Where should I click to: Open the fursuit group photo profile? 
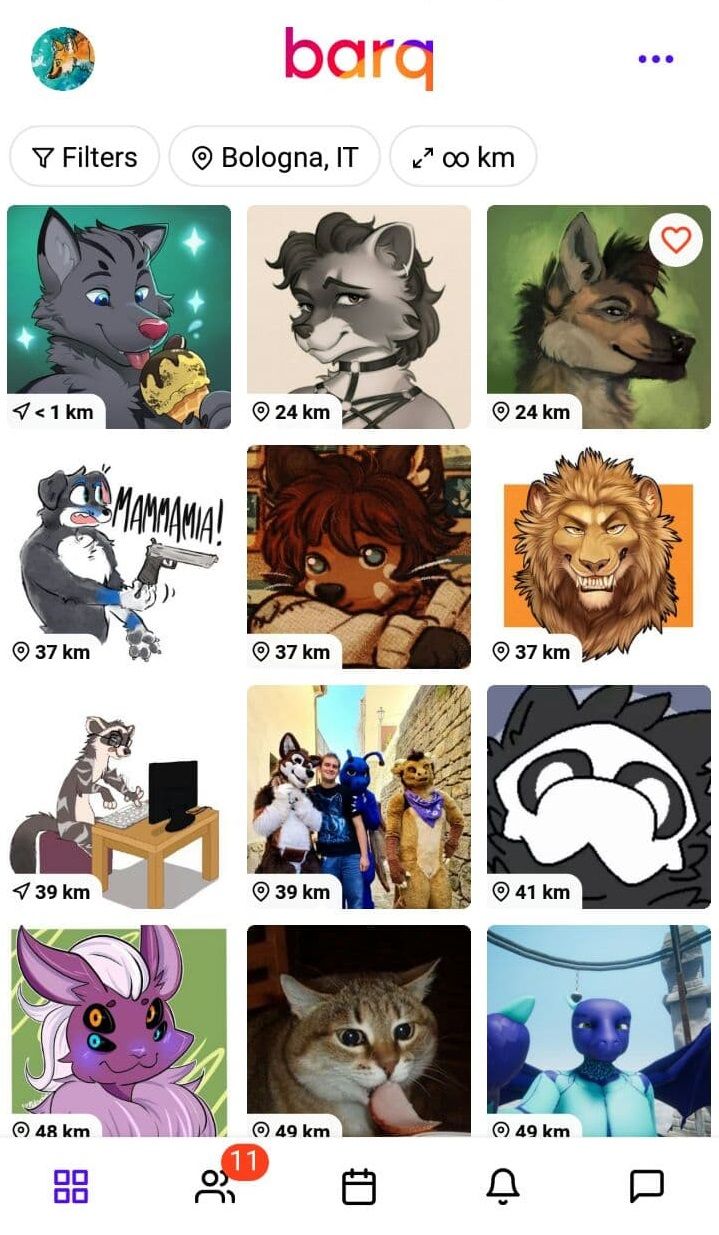(x=358, y=796)
